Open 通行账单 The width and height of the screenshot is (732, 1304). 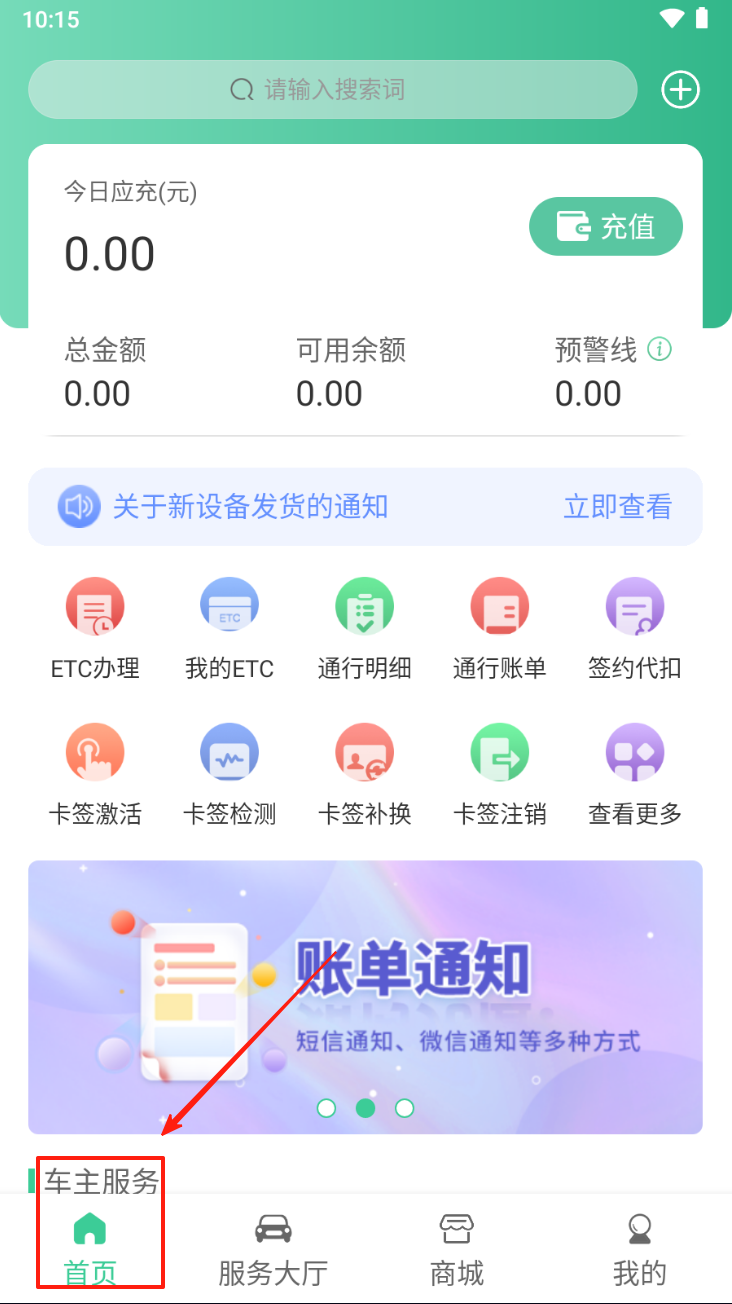[x=499, y=627]
